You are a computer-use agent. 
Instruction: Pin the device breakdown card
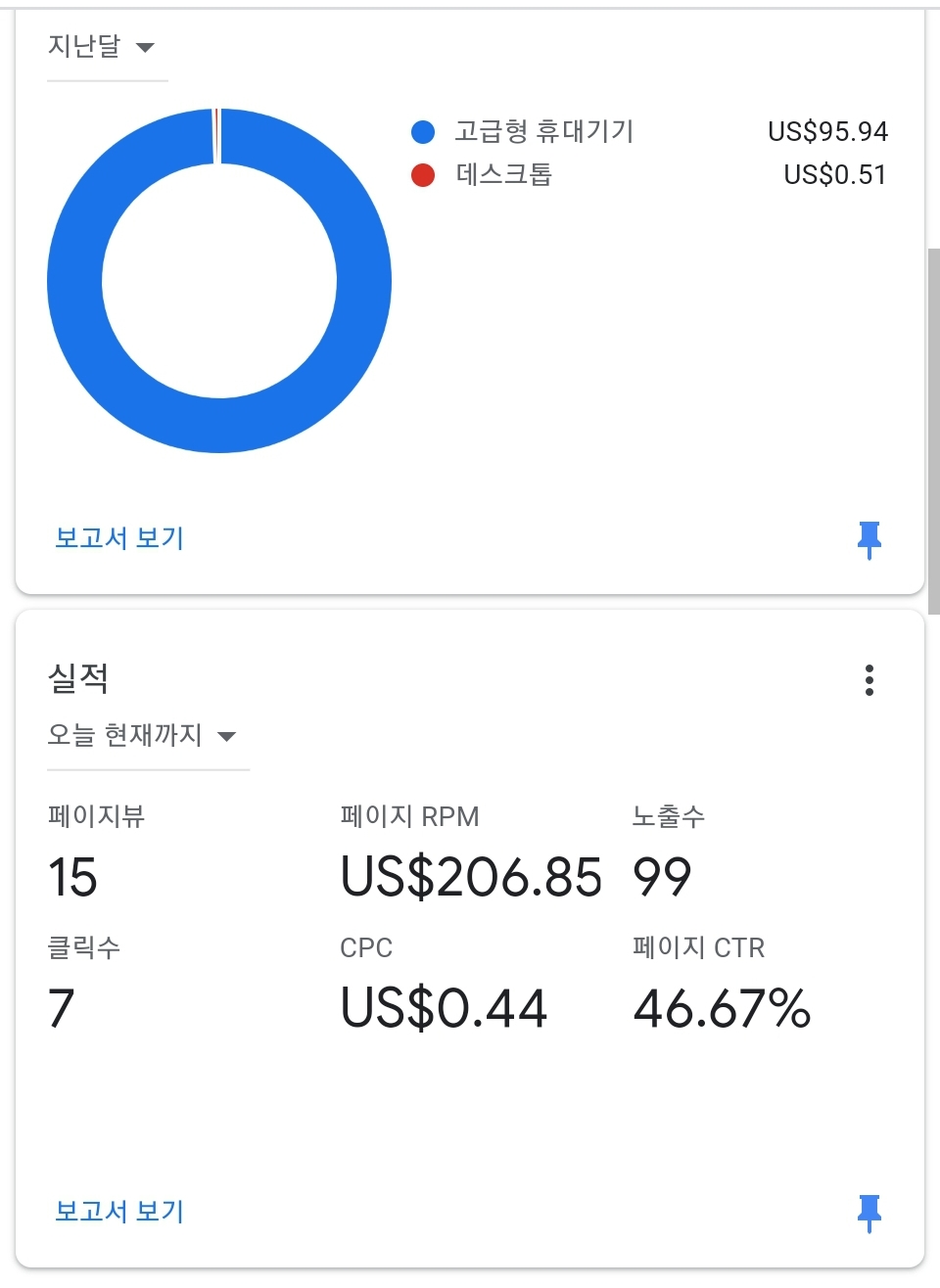pos(869,539)
